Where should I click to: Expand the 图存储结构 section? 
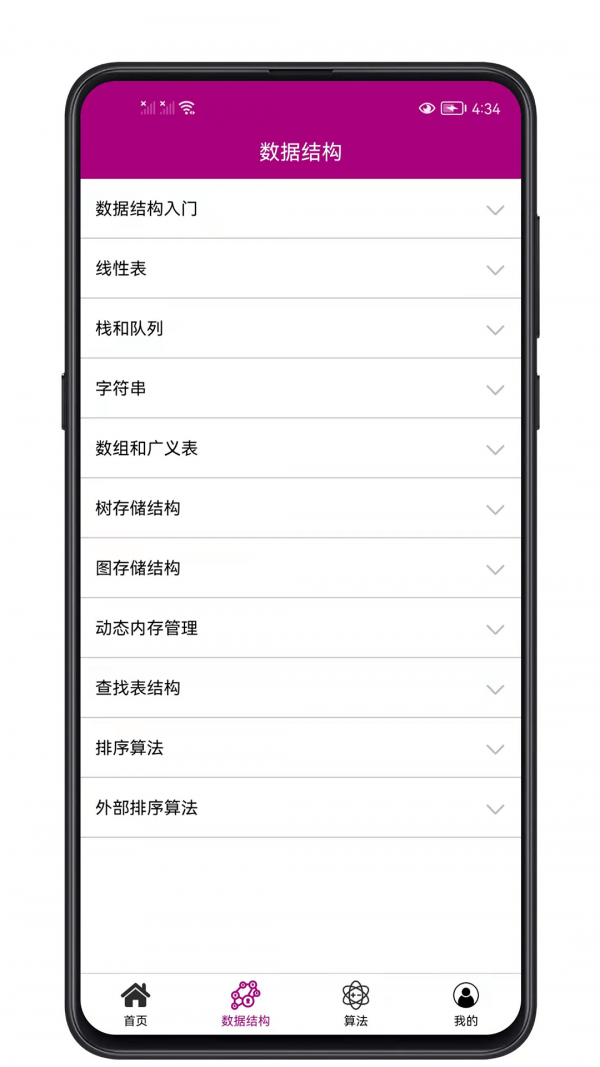pyautogui.click(x=300, y=569)
